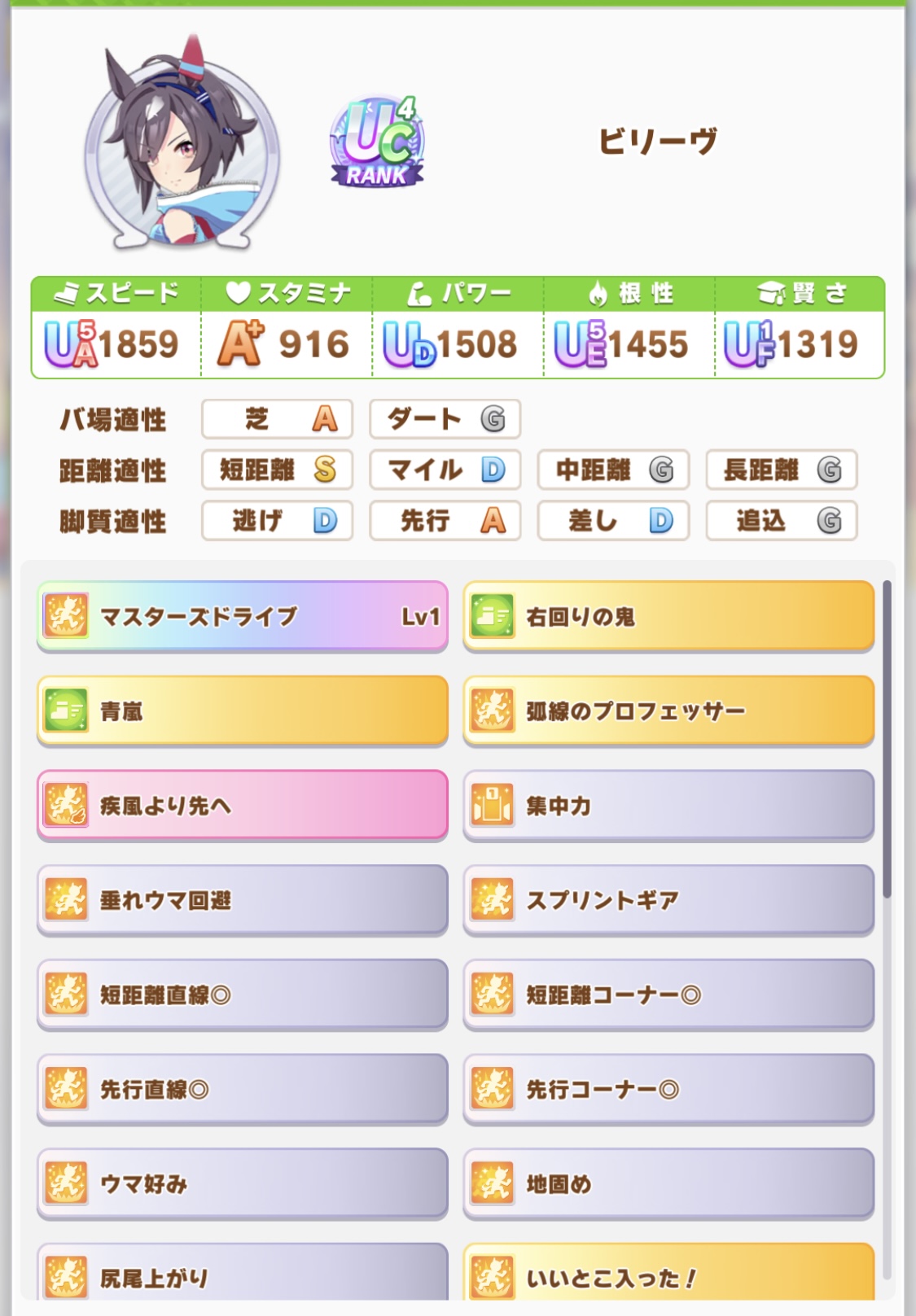View the 青嵐 skill description
The height and width of the screenshot is (1316, 916).
[242, 710]
